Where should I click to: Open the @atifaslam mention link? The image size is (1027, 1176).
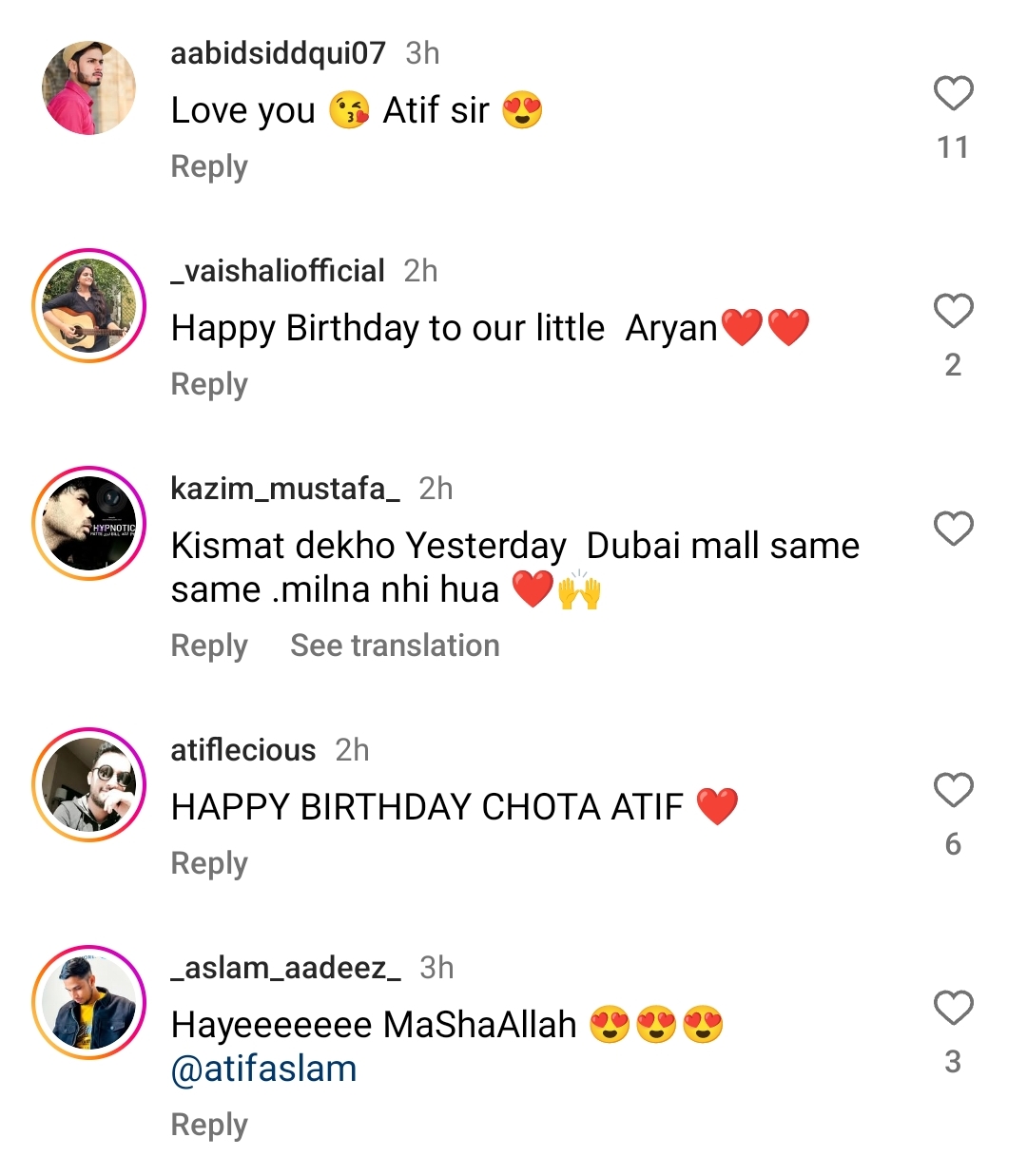(262, 1067)
